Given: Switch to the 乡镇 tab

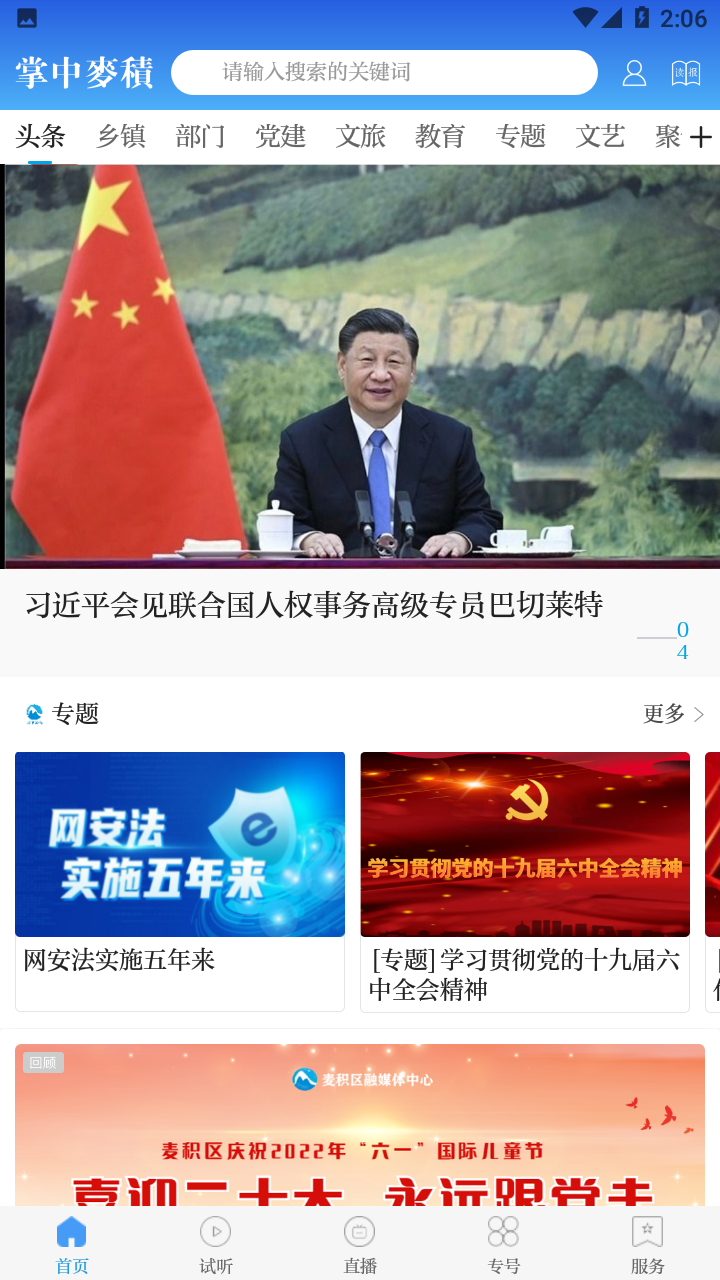Looking at the screenshot, I should pos(121,136).
